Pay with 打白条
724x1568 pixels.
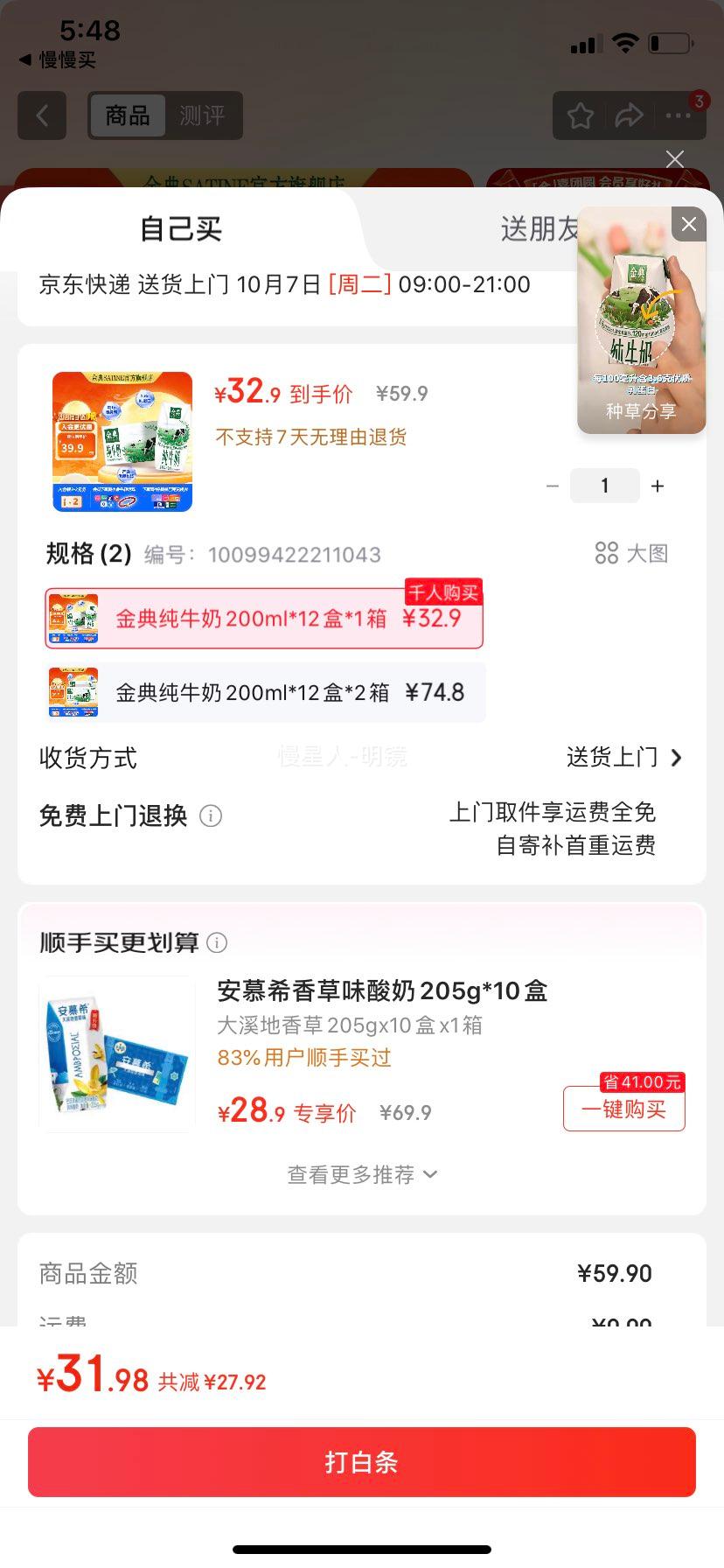pos(362,1462)
